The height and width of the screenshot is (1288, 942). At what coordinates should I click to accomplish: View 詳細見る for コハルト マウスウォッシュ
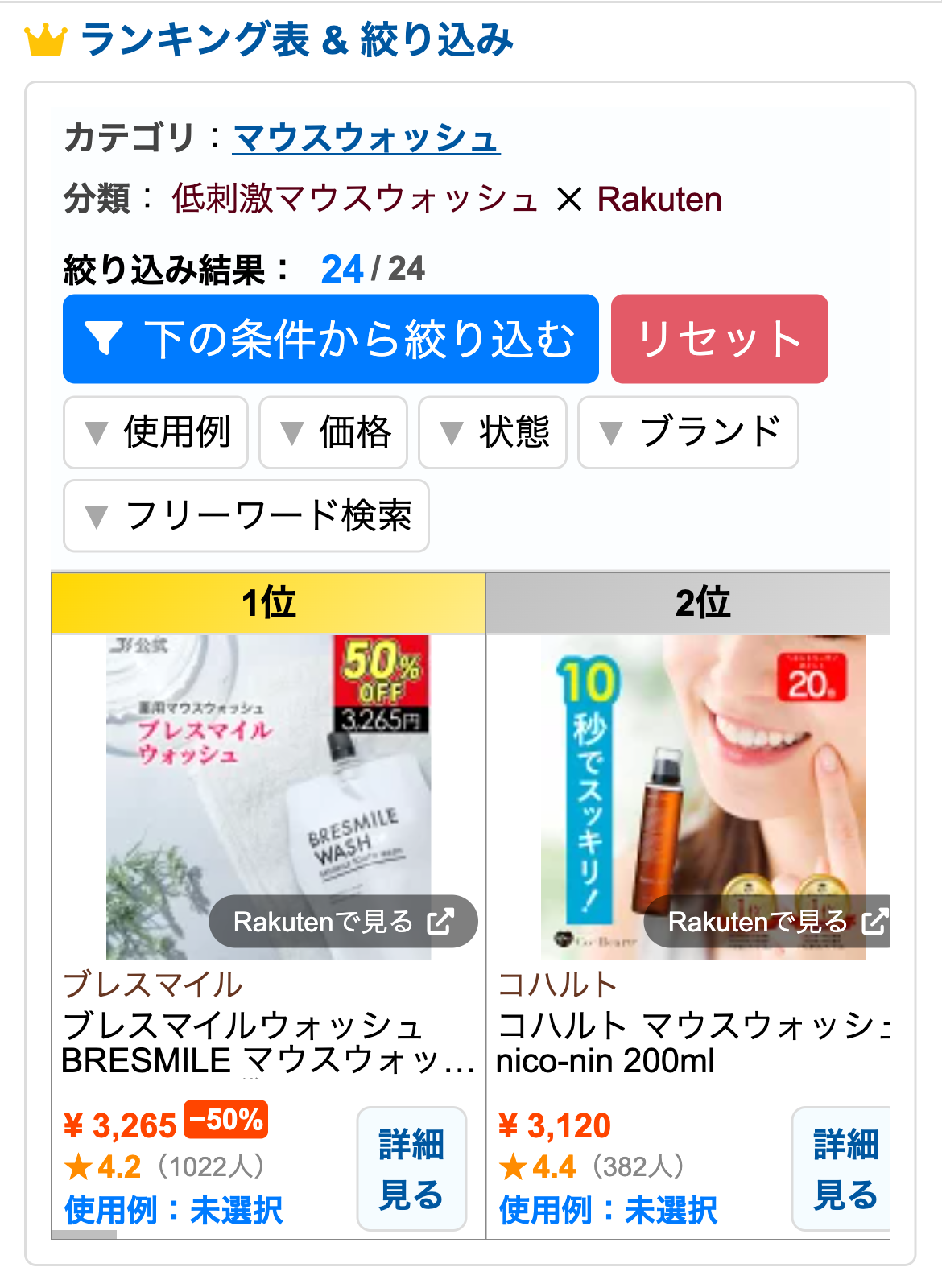click(x=845, y=1169)
